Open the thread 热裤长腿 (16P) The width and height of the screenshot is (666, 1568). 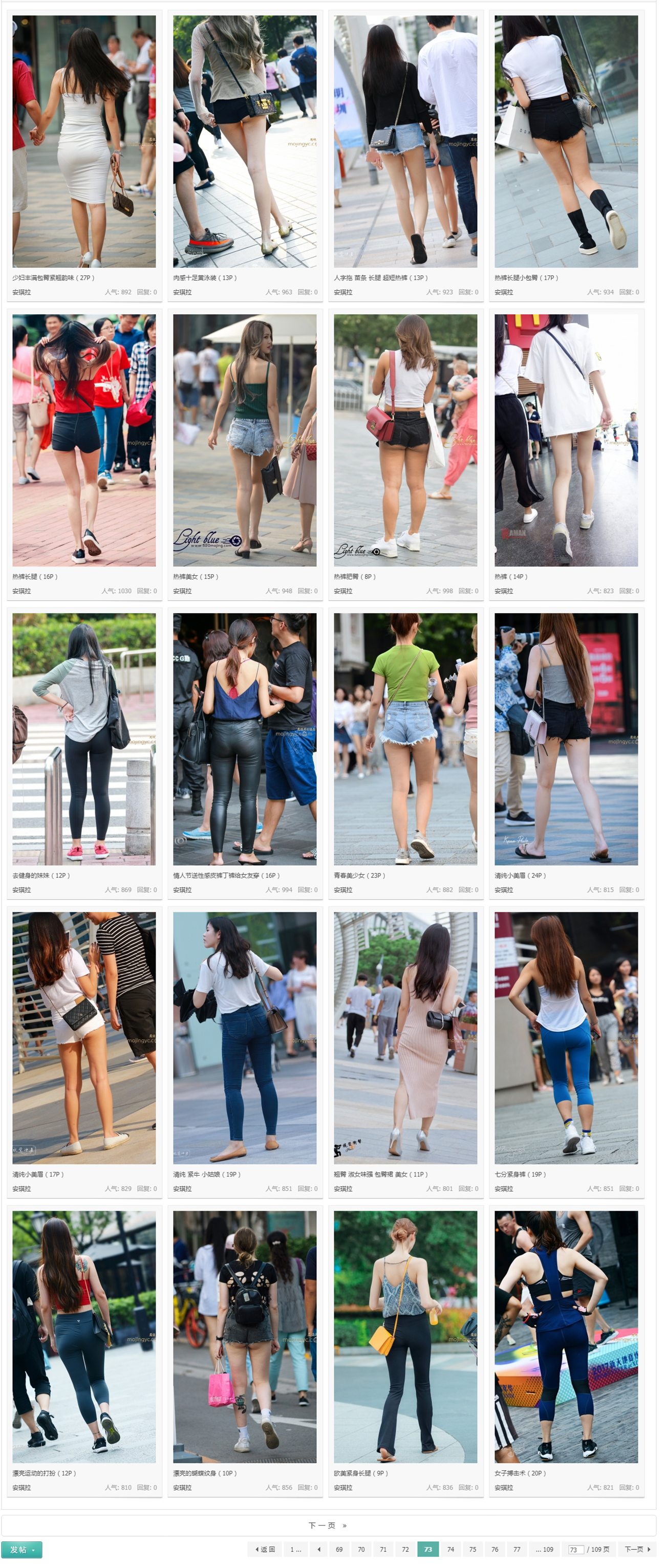tap(34, 576)
